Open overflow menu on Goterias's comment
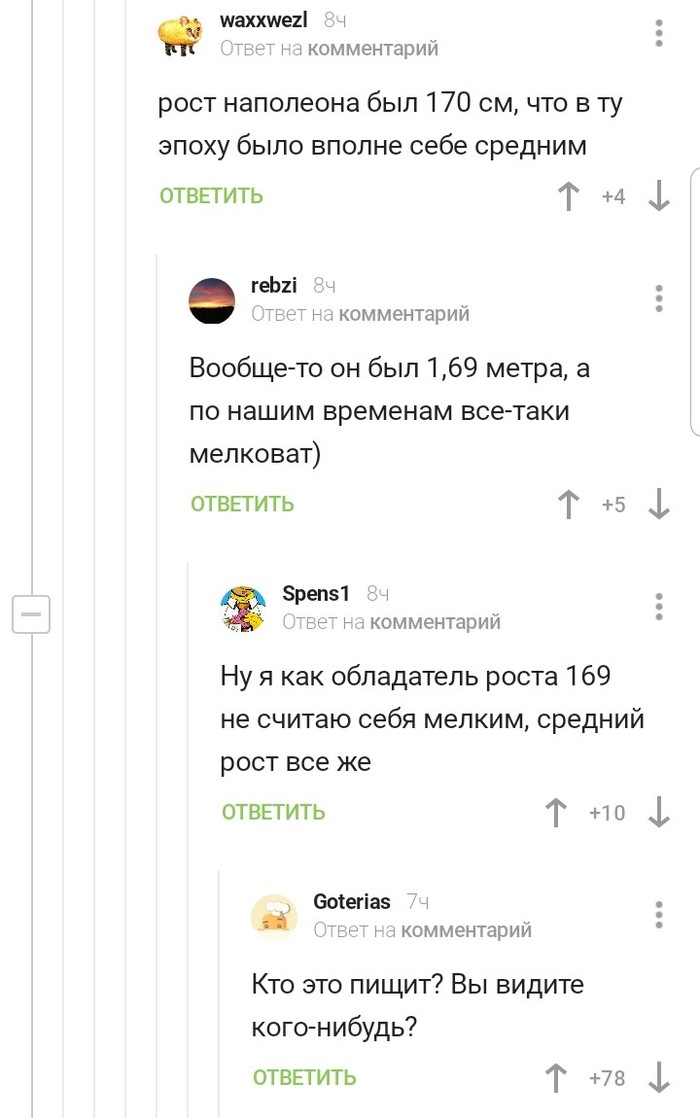700x1118 pixels. [x=658, y=915]
